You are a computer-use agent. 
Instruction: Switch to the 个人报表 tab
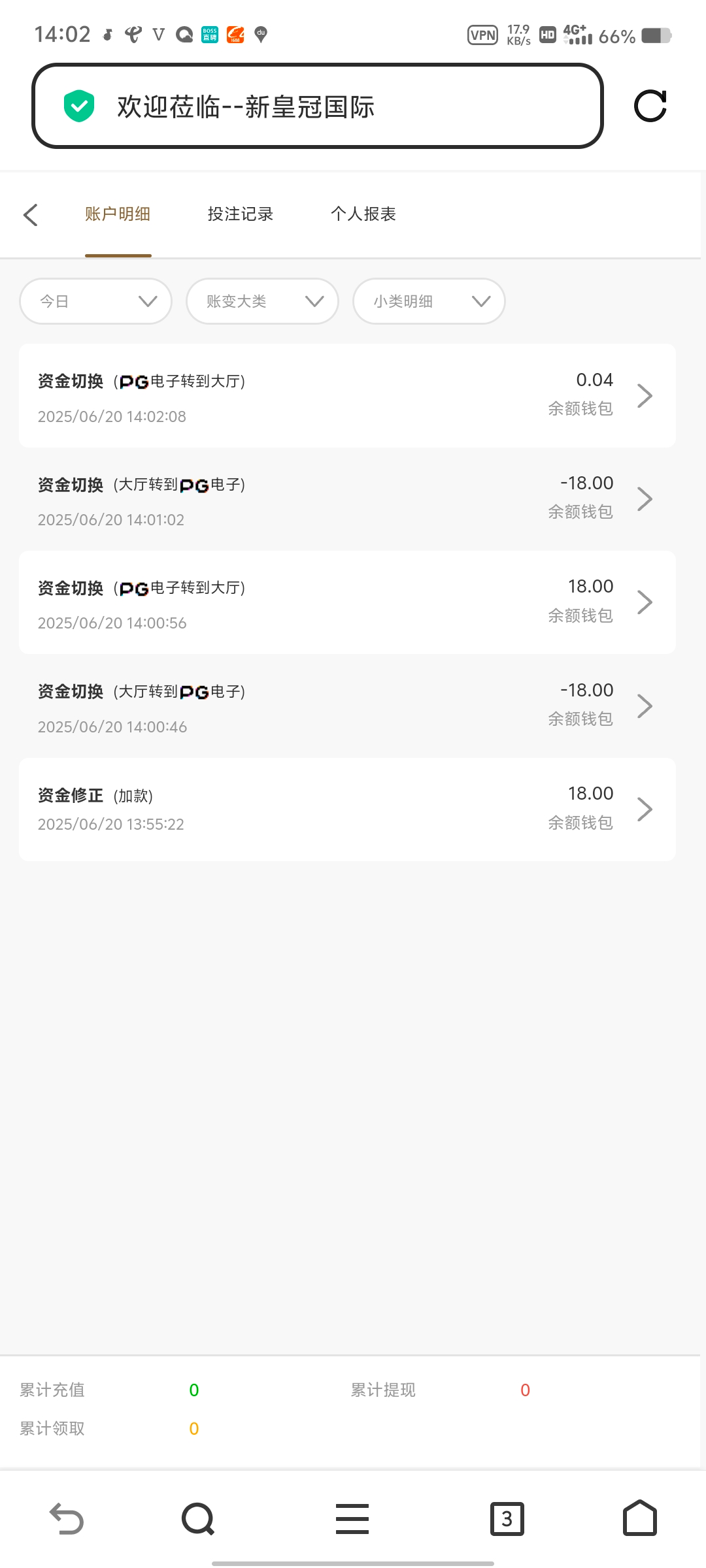tap(363, 214)
